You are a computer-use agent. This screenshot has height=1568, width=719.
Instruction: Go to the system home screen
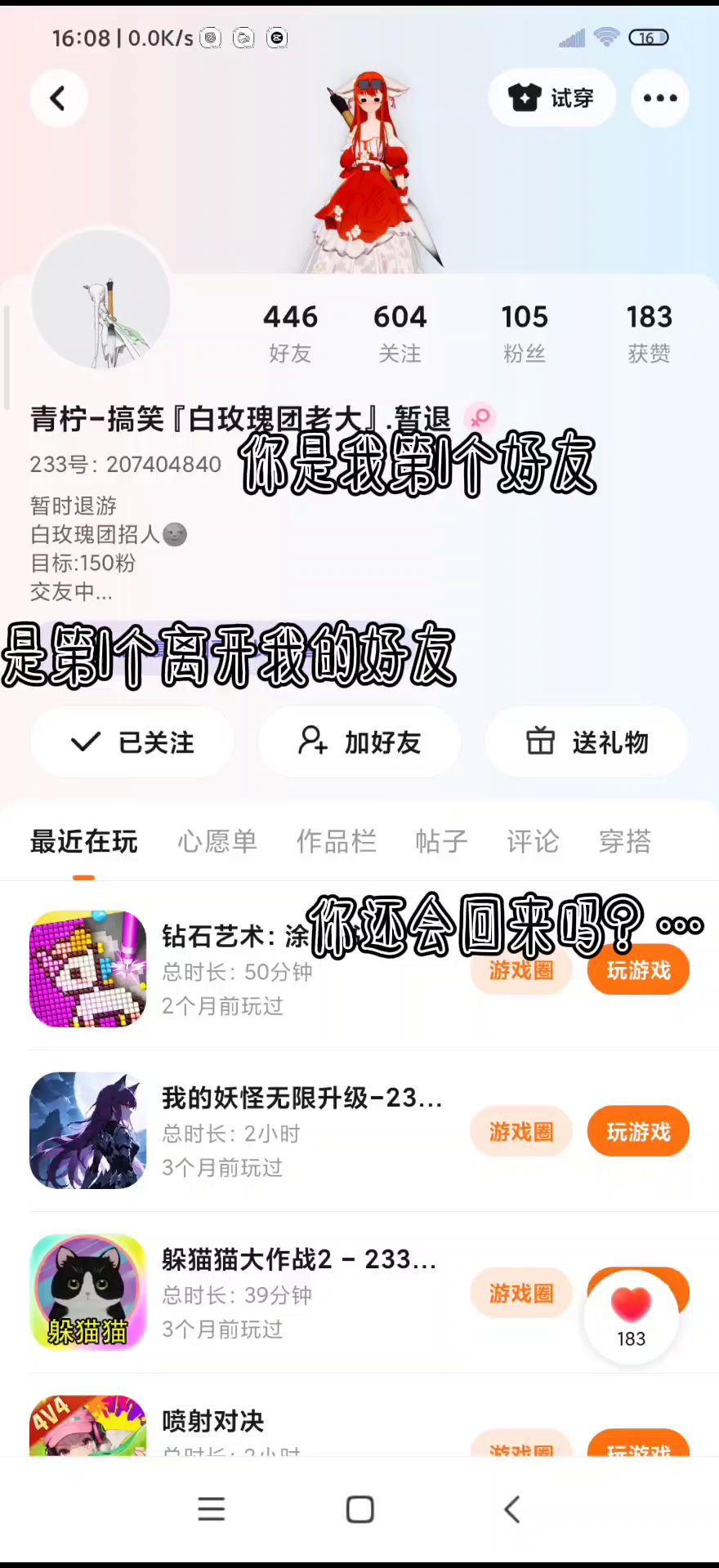coord(359,1509)
